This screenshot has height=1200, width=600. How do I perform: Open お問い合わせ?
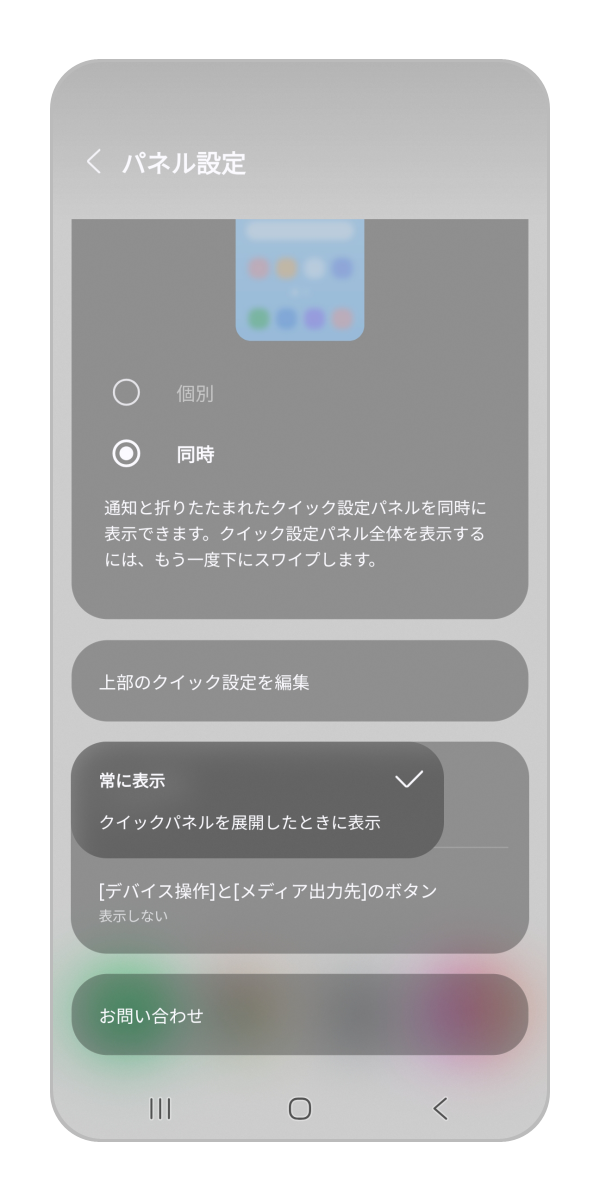point(299,1015)
